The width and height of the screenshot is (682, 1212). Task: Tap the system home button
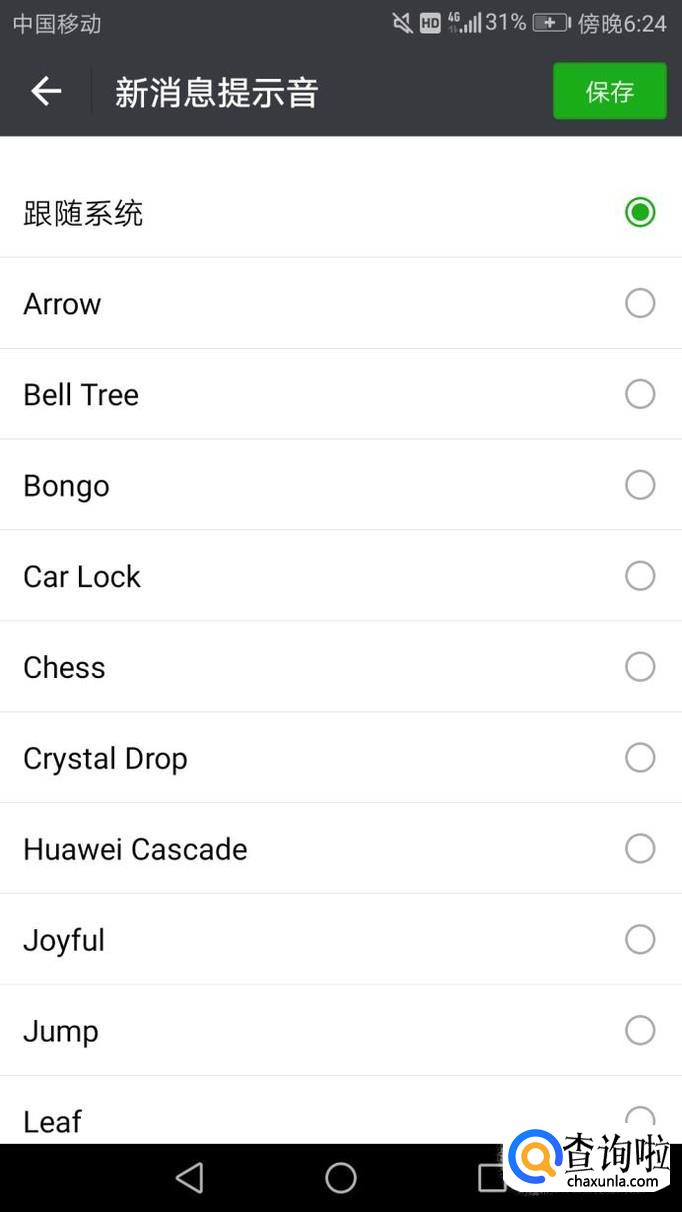click(341, 1178)
